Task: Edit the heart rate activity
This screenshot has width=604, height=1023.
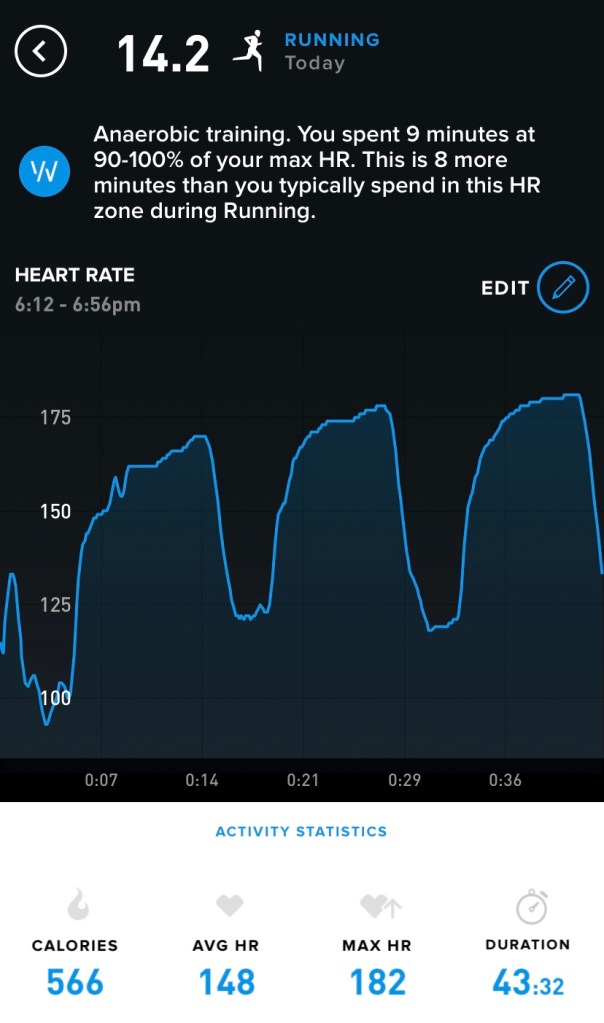Action: 562,288
